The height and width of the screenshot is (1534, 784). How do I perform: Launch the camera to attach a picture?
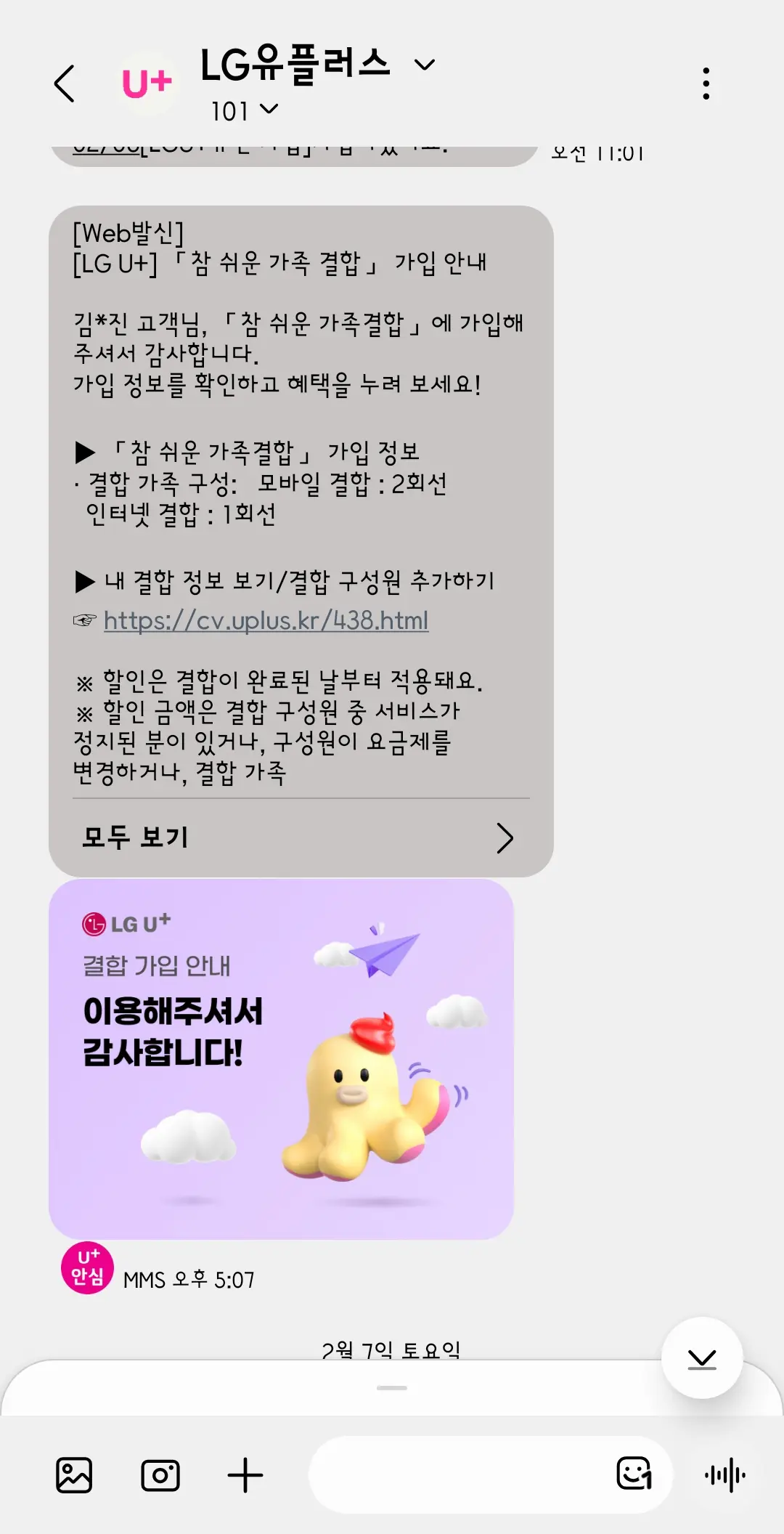(160, 1475)
